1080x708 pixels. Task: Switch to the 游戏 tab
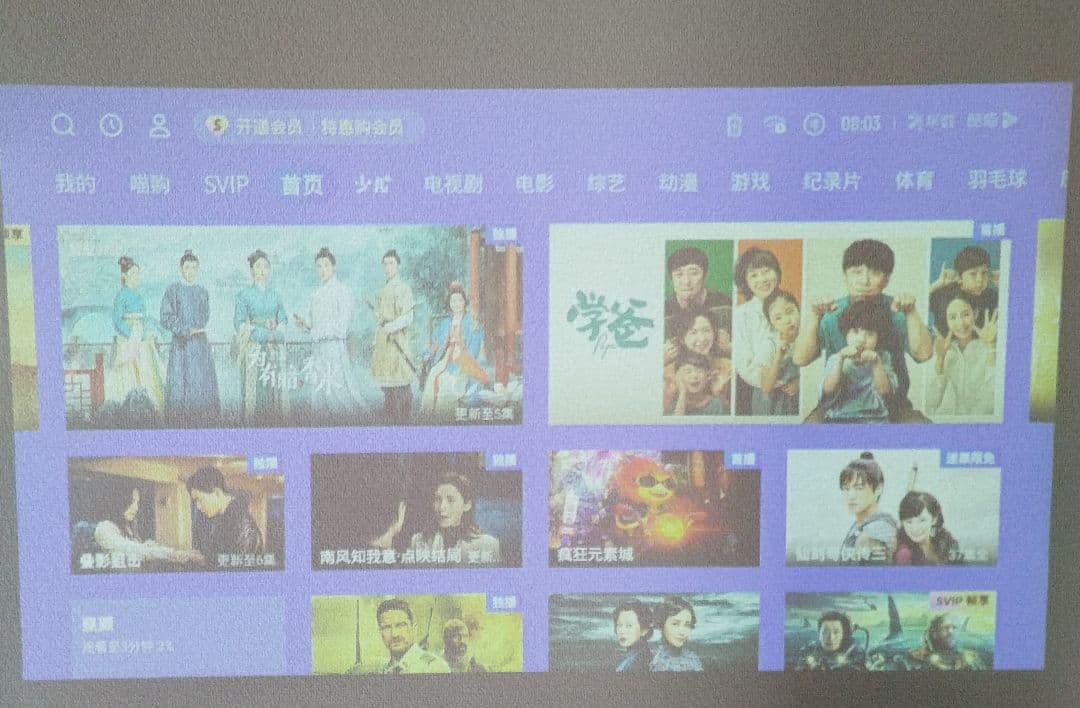pyautogui.click(x=750, y=183)
